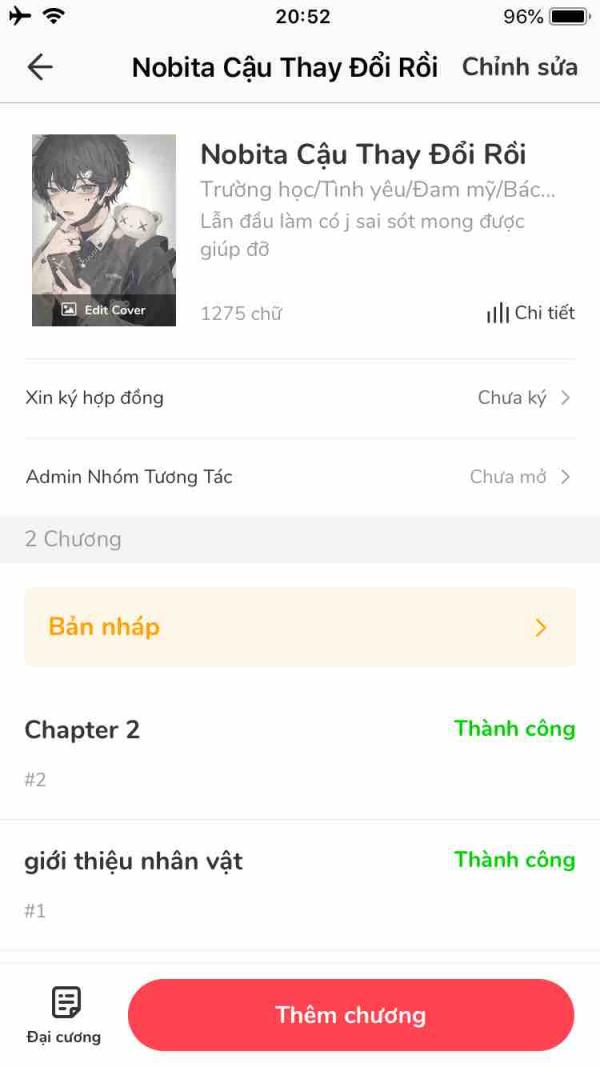Tap Chỉnh sửa to edit the story
600x1067 pixels.
click(519, 67)
